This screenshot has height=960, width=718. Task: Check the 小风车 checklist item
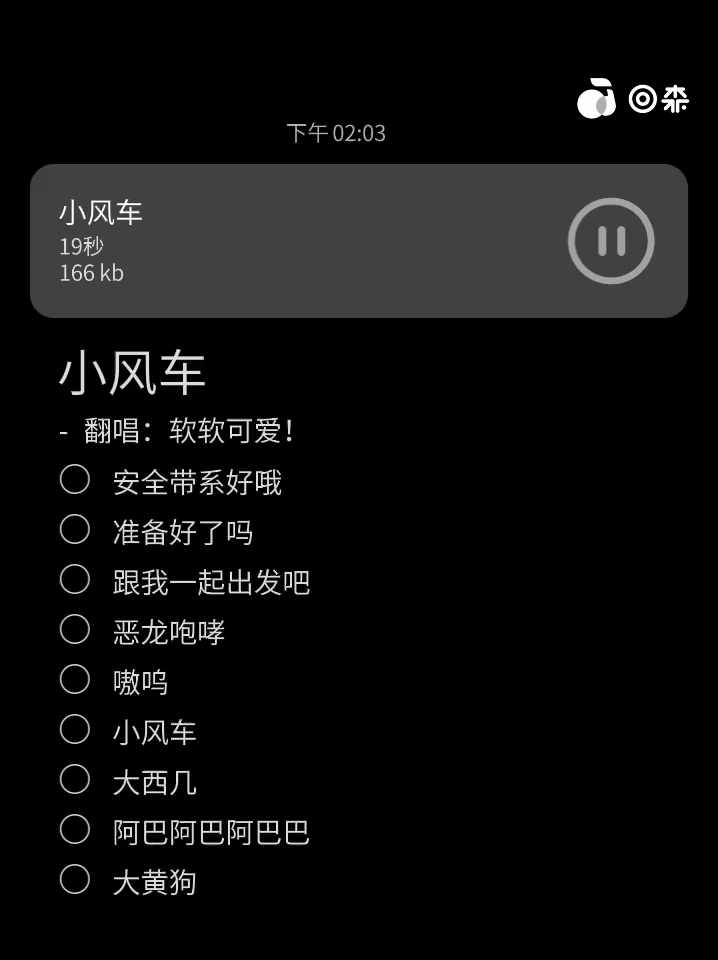click(x=75, y=730)
